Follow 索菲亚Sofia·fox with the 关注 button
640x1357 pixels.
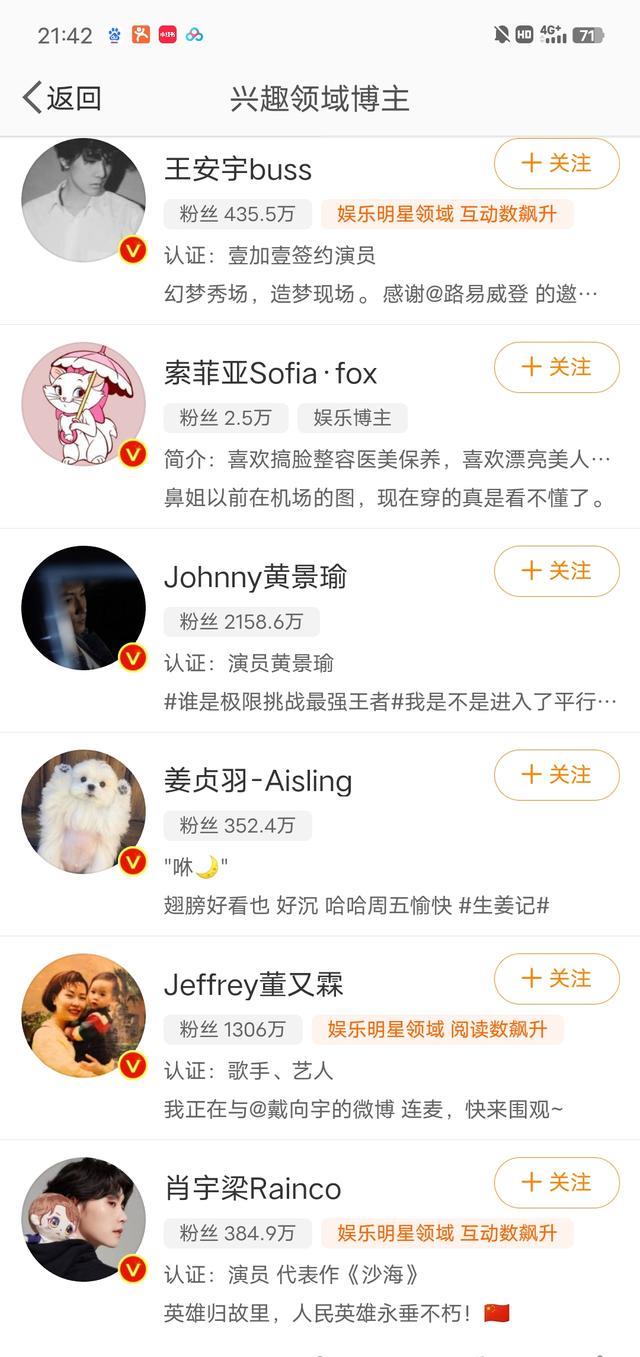click(x=557, y=367)
